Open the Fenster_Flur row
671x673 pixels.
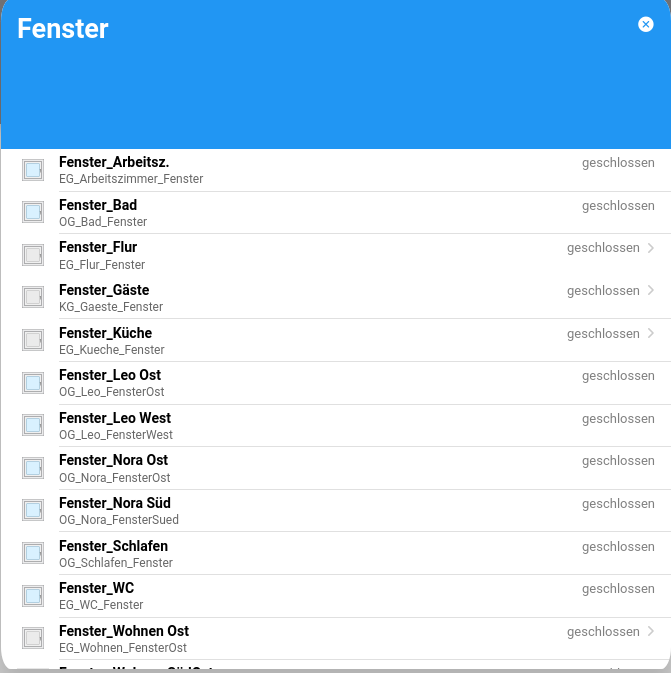[335, 255]
